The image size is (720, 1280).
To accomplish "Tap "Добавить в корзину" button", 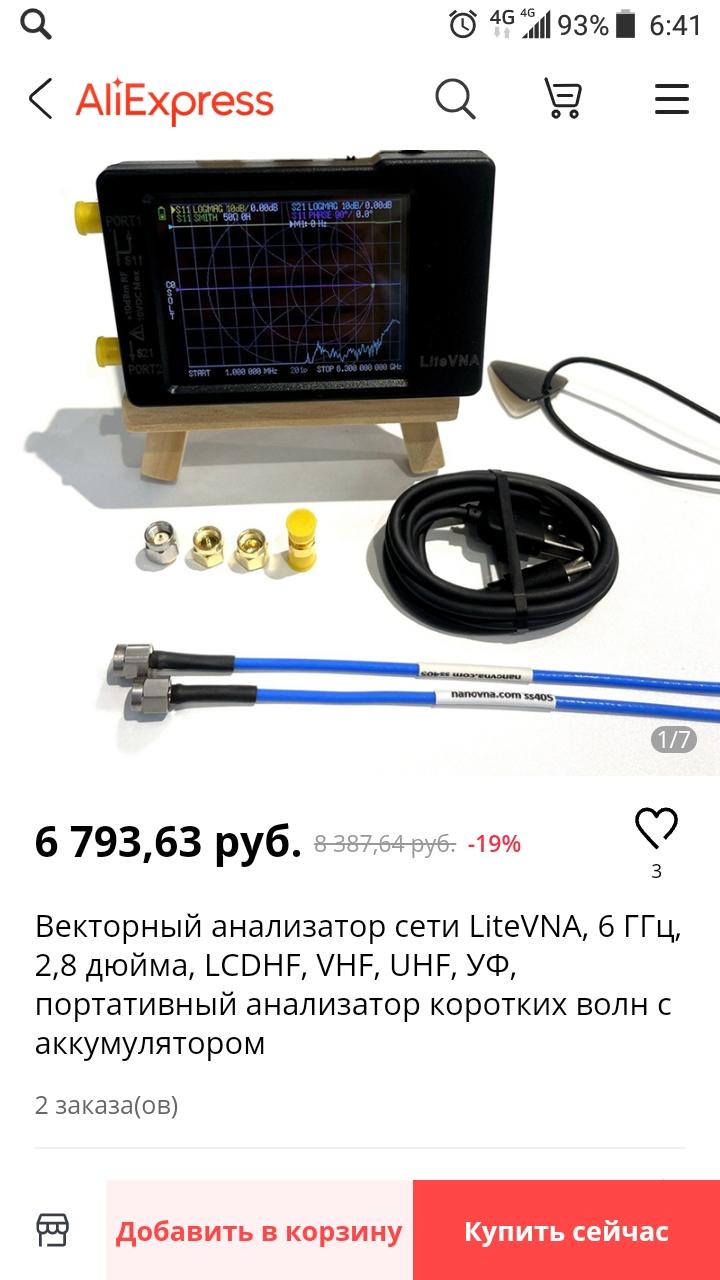I will (259, 1231).
